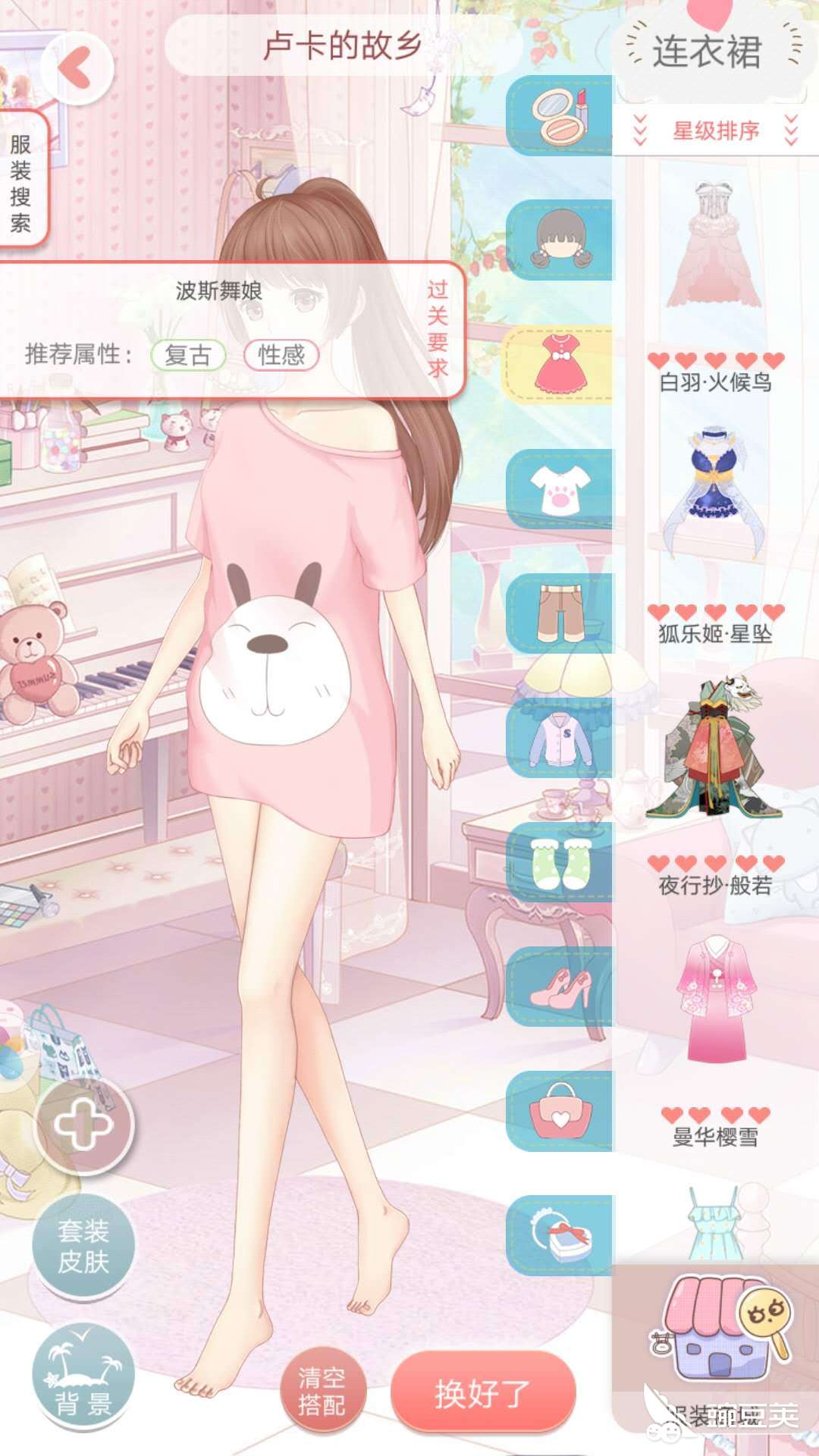Switch to the shoes category

pos(560,987)
